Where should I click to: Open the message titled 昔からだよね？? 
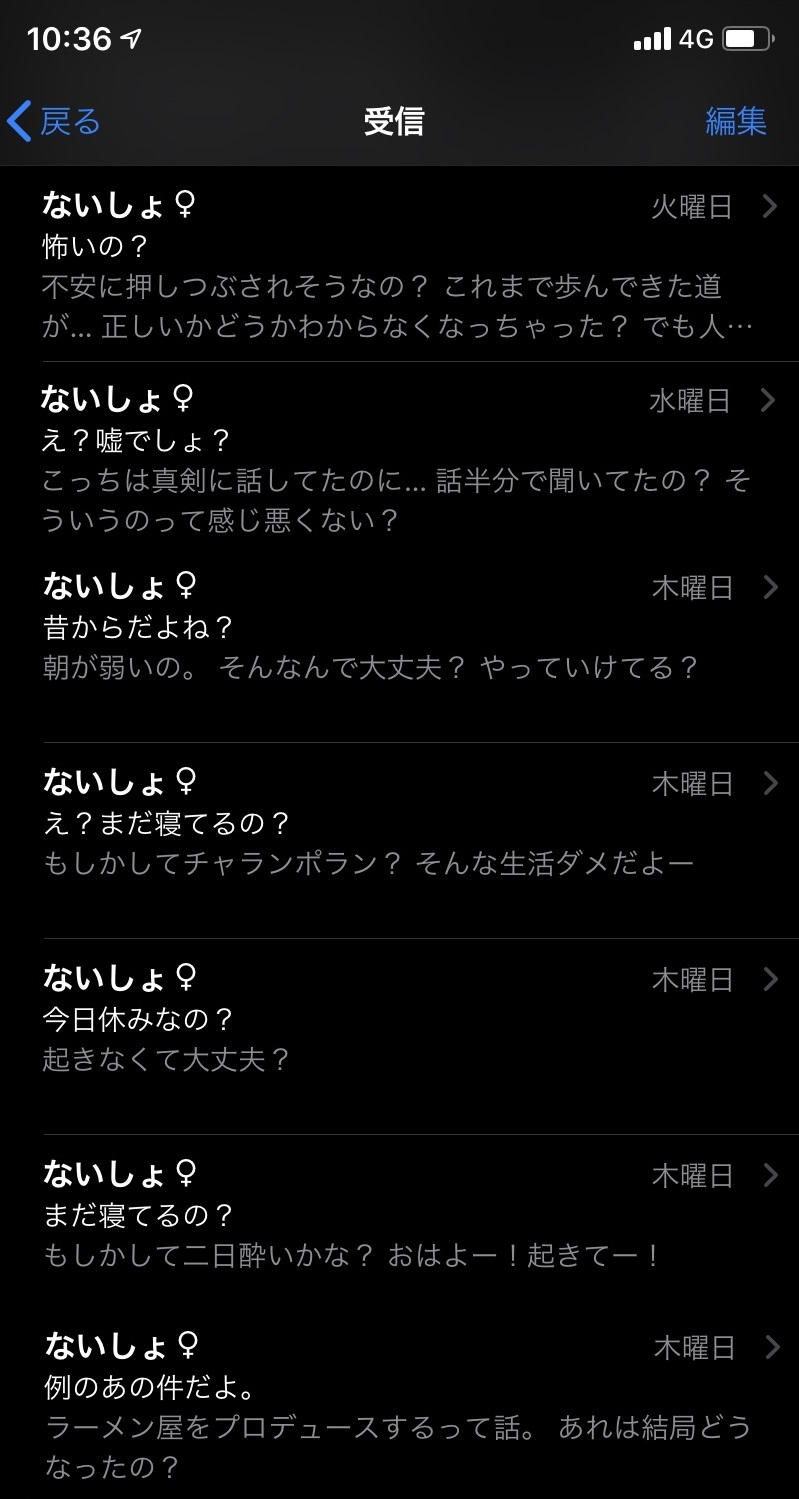400,628
